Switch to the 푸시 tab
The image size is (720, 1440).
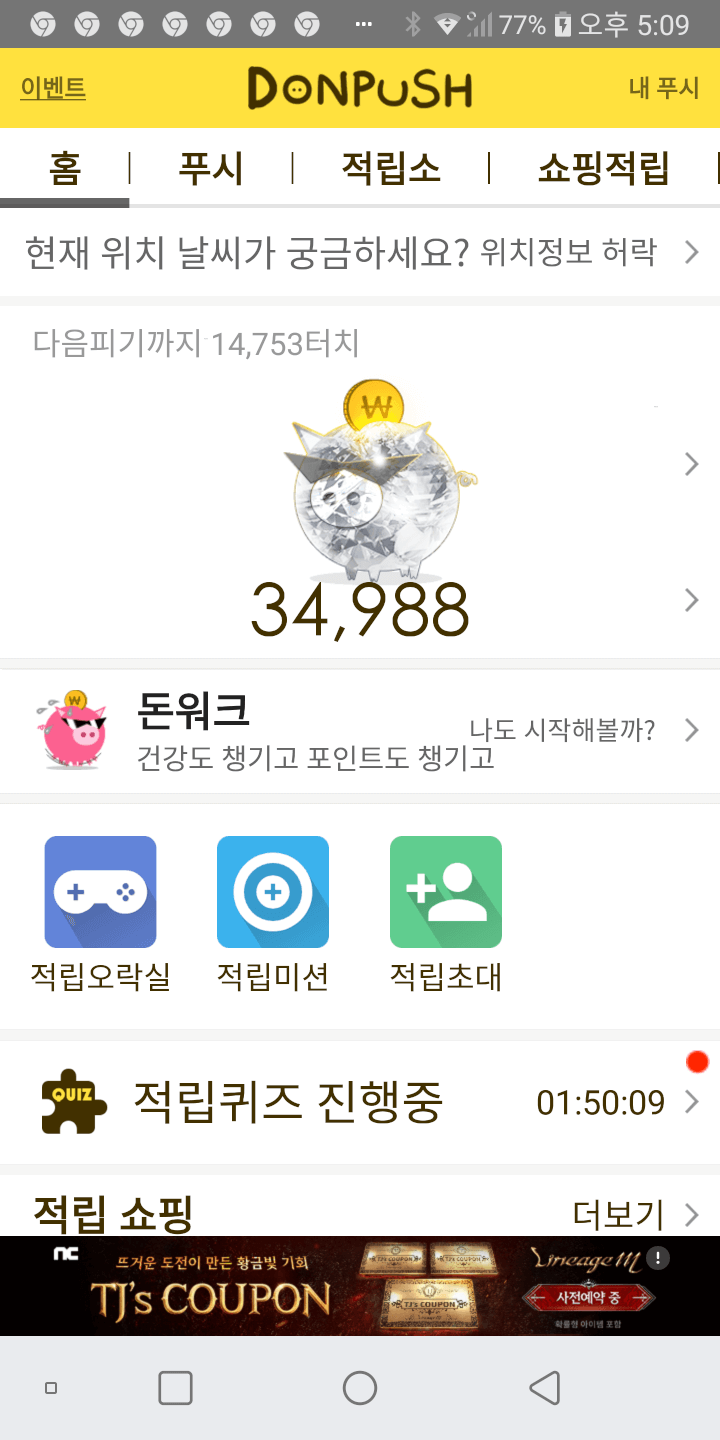tap(210, 168)
